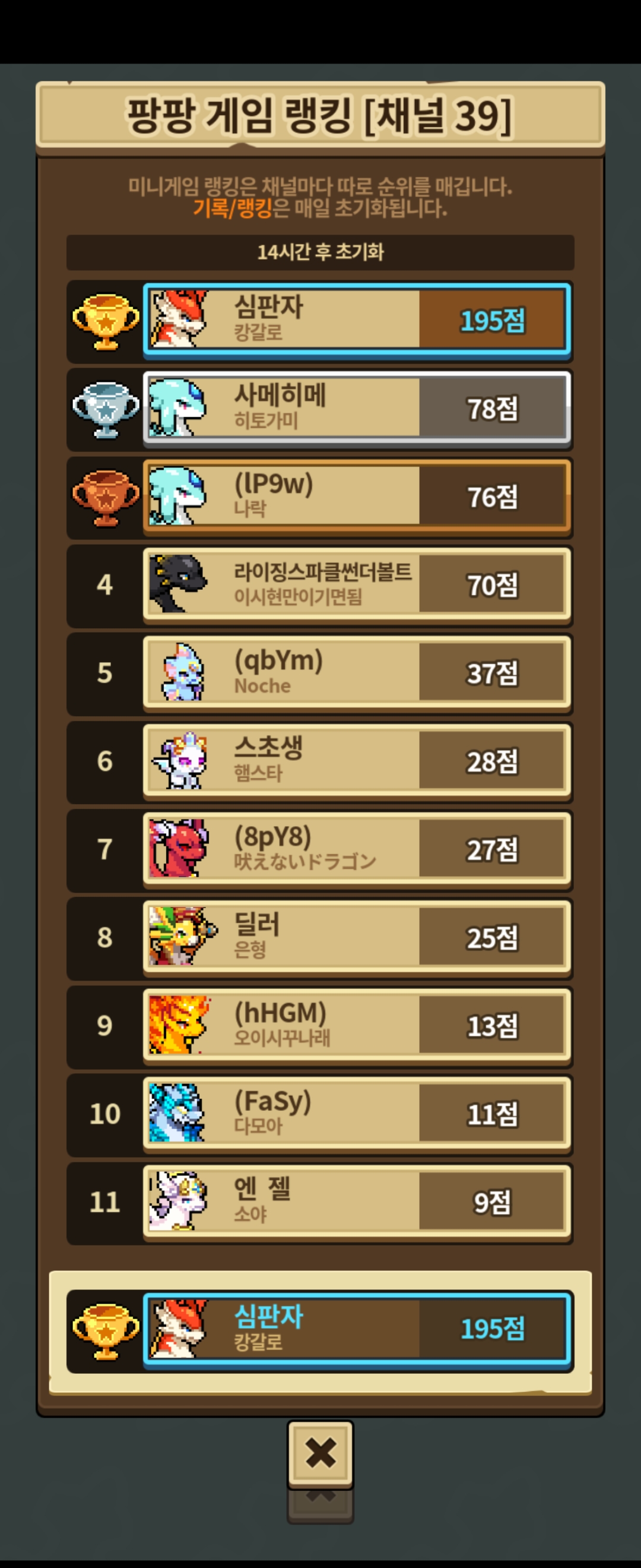641x1568 pixels.
Task: View player 엔 젤's ranking entry
Action: pyautogui.click(x=357, y=1202)
